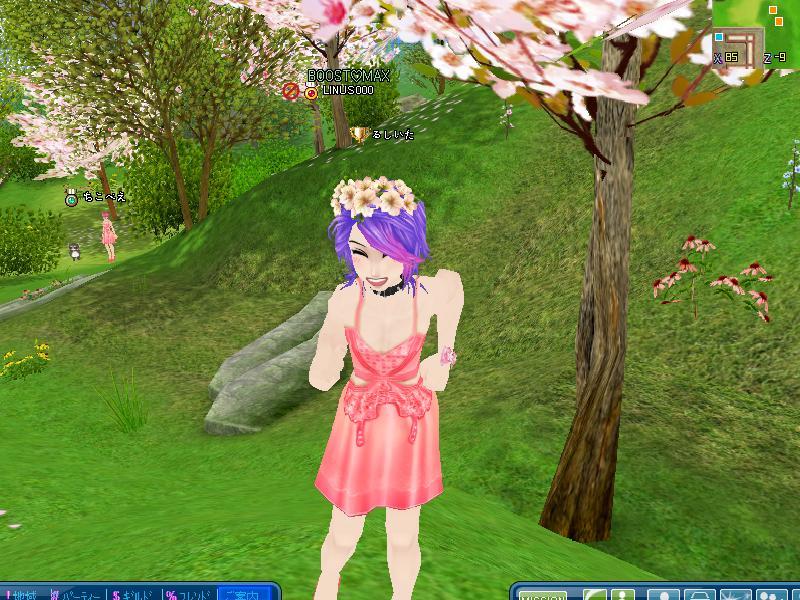Open the group members icon in menu bar
The image size is (800, 600).
click(x=769, y=596)
